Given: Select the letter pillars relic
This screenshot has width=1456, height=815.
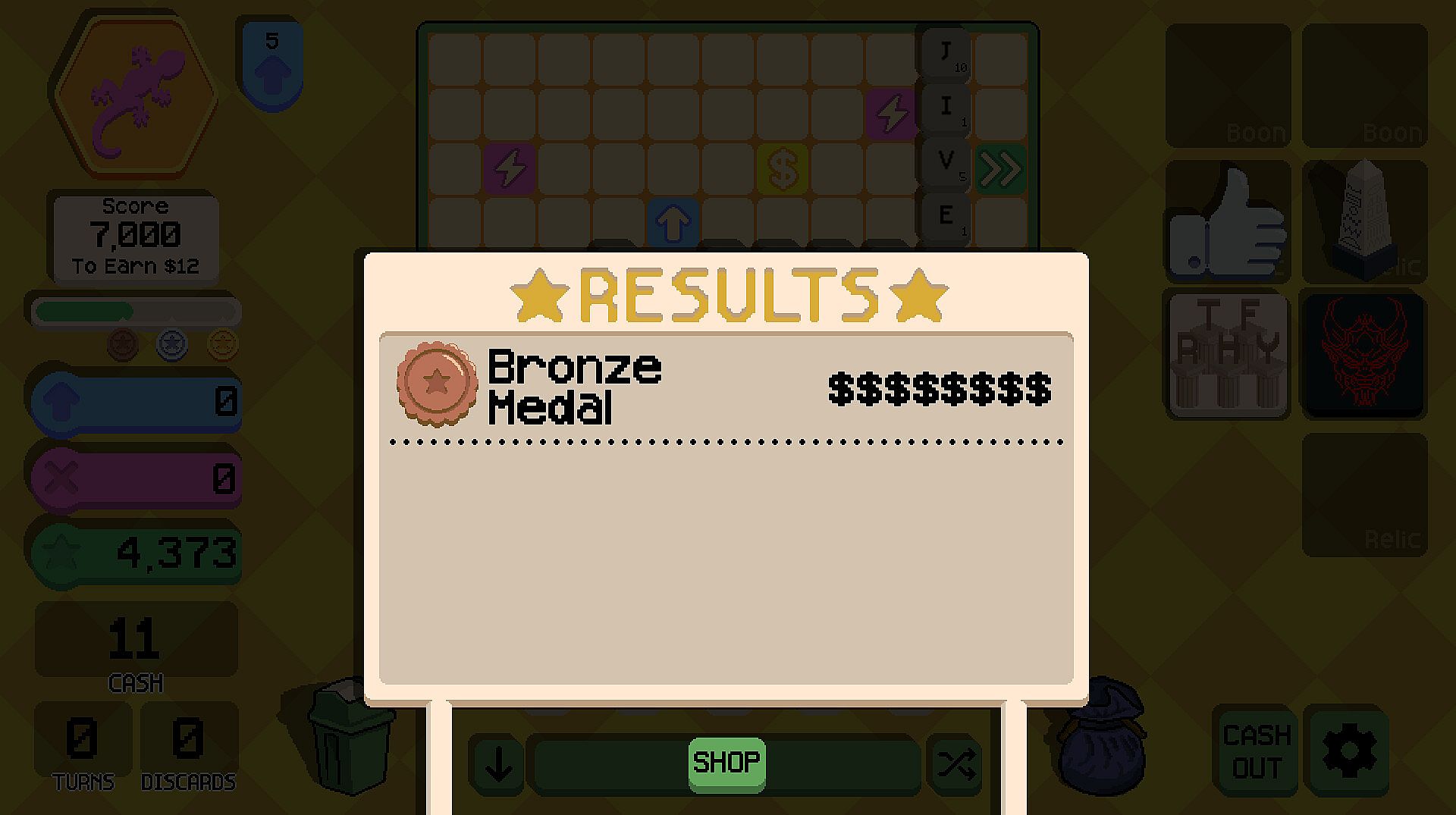Looking at the screenshot, I should click(x=1228, y=354).
